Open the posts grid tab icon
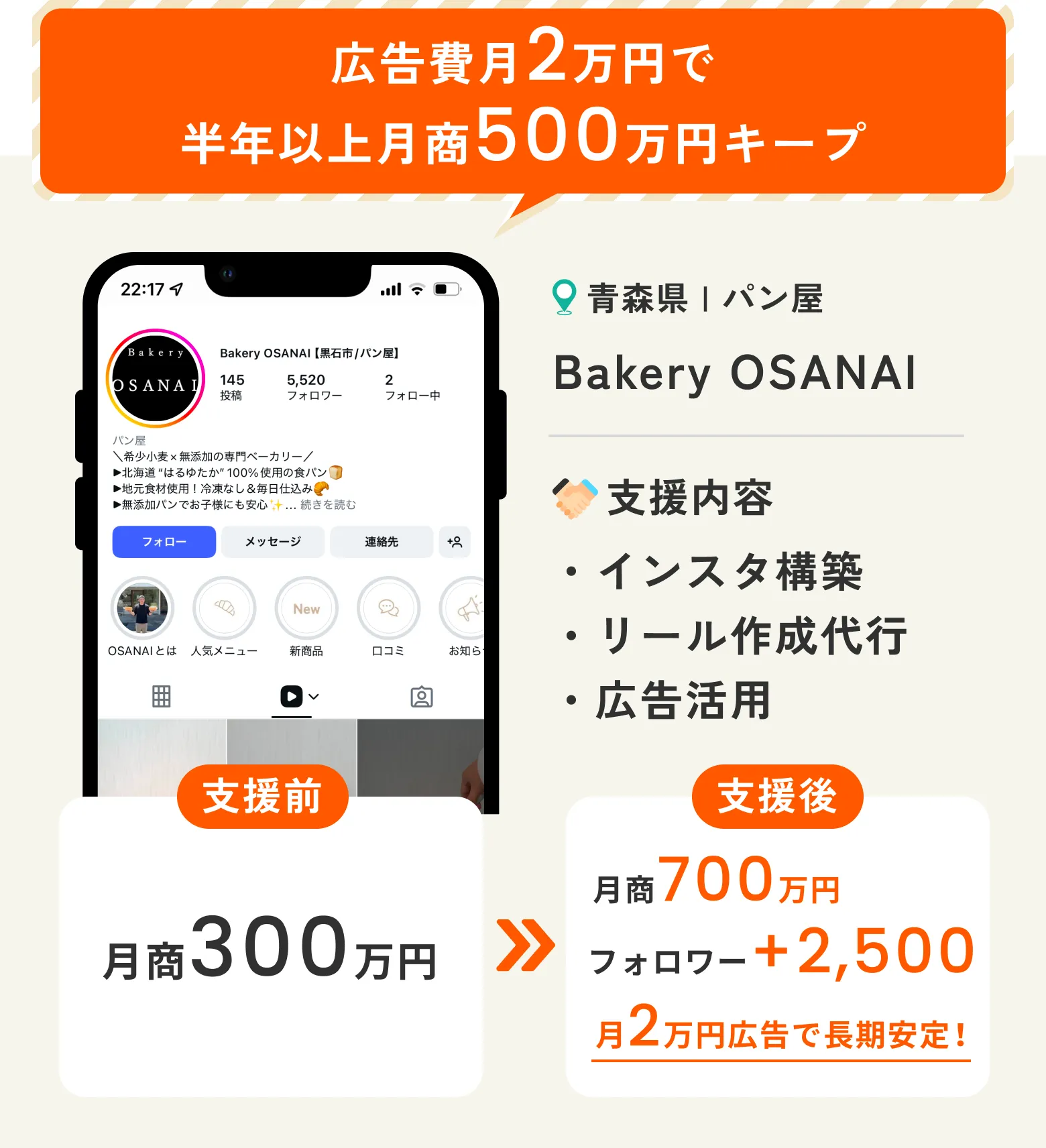Screen dimensions: 1046x1148 click(161, 696)
